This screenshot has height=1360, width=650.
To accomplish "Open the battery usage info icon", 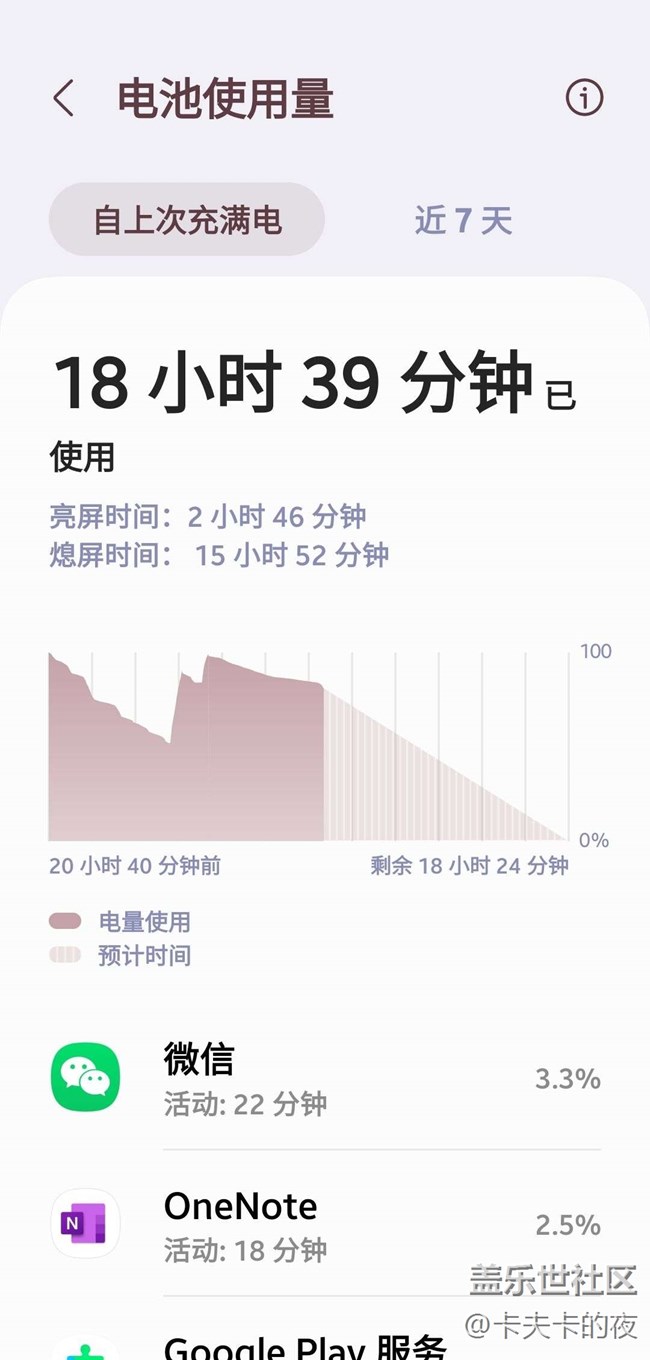I will tap(585, 98).
